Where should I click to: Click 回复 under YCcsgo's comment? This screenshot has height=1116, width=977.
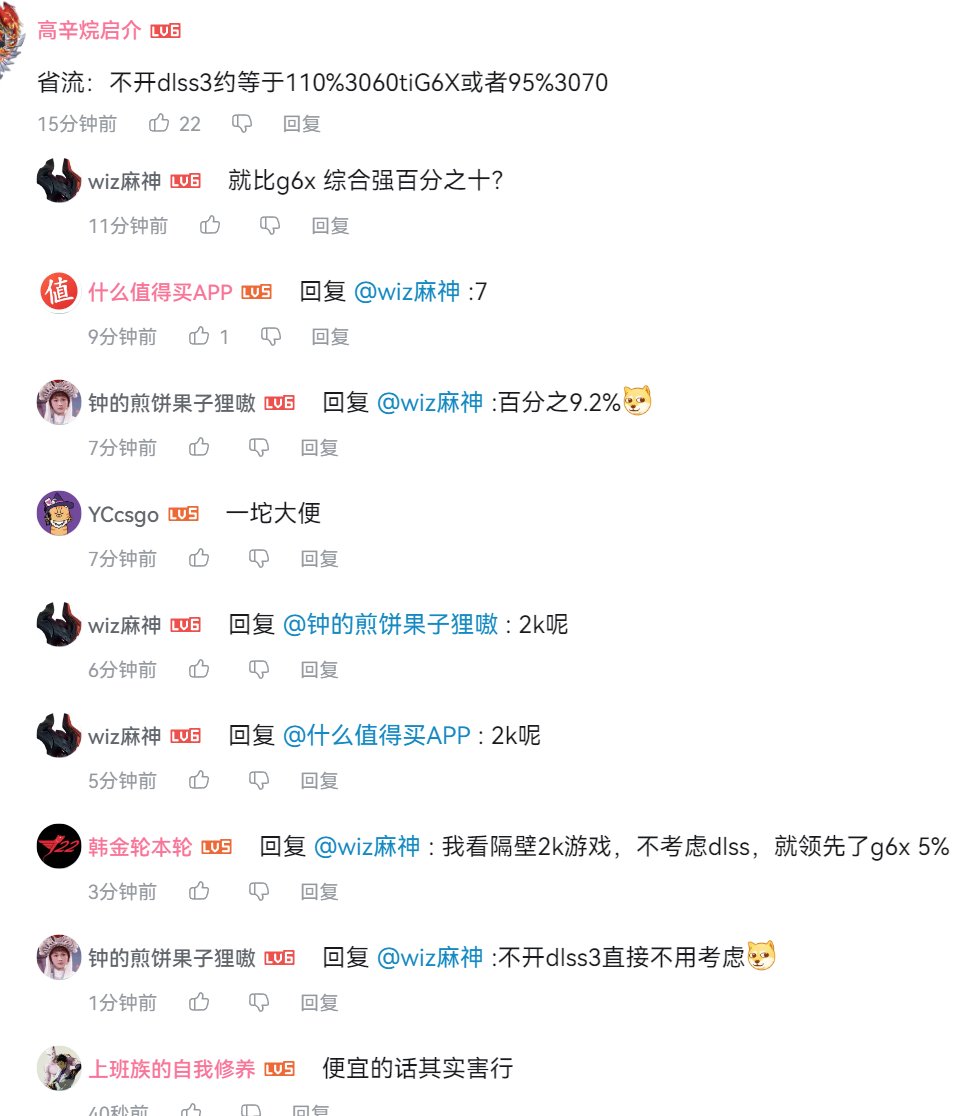[x=319, y=558]
